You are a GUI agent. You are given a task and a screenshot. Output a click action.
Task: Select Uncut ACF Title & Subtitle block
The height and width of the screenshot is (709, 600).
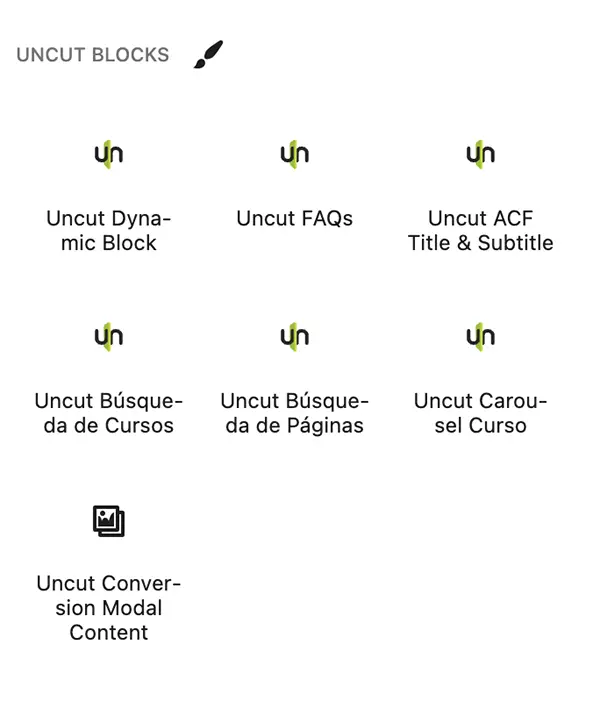(x=480, y=193)
